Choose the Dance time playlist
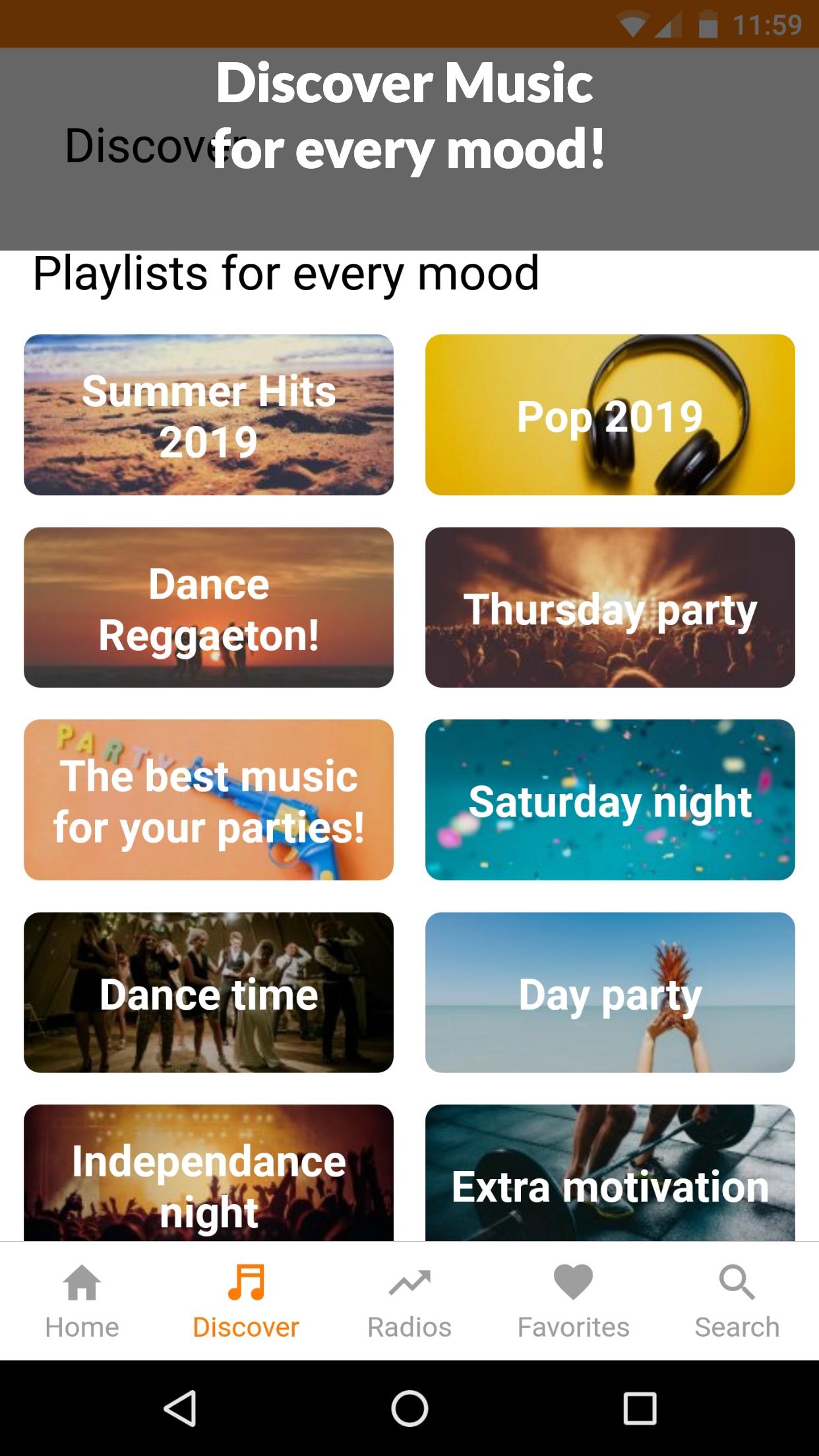 click(208, 992)
